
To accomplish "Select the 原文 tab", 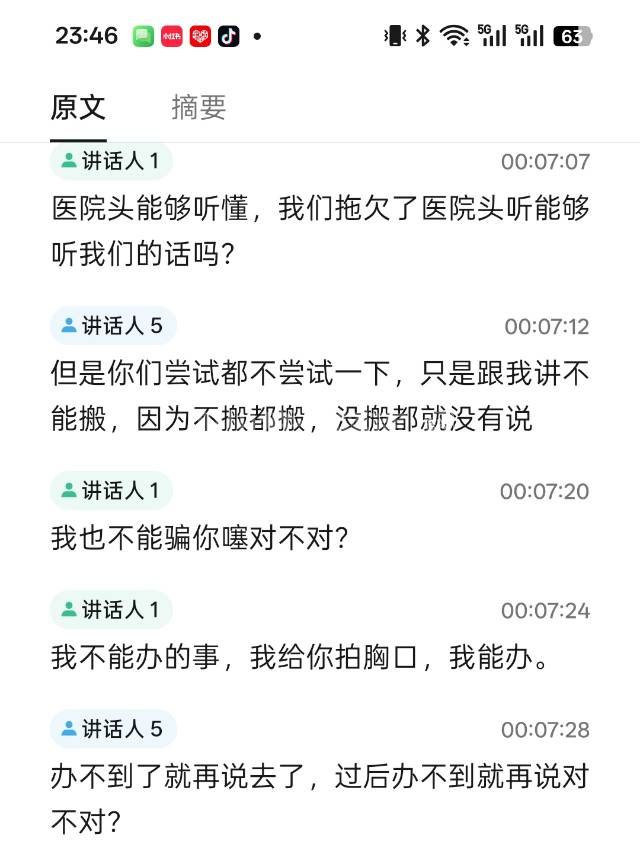I will [78, 107].
